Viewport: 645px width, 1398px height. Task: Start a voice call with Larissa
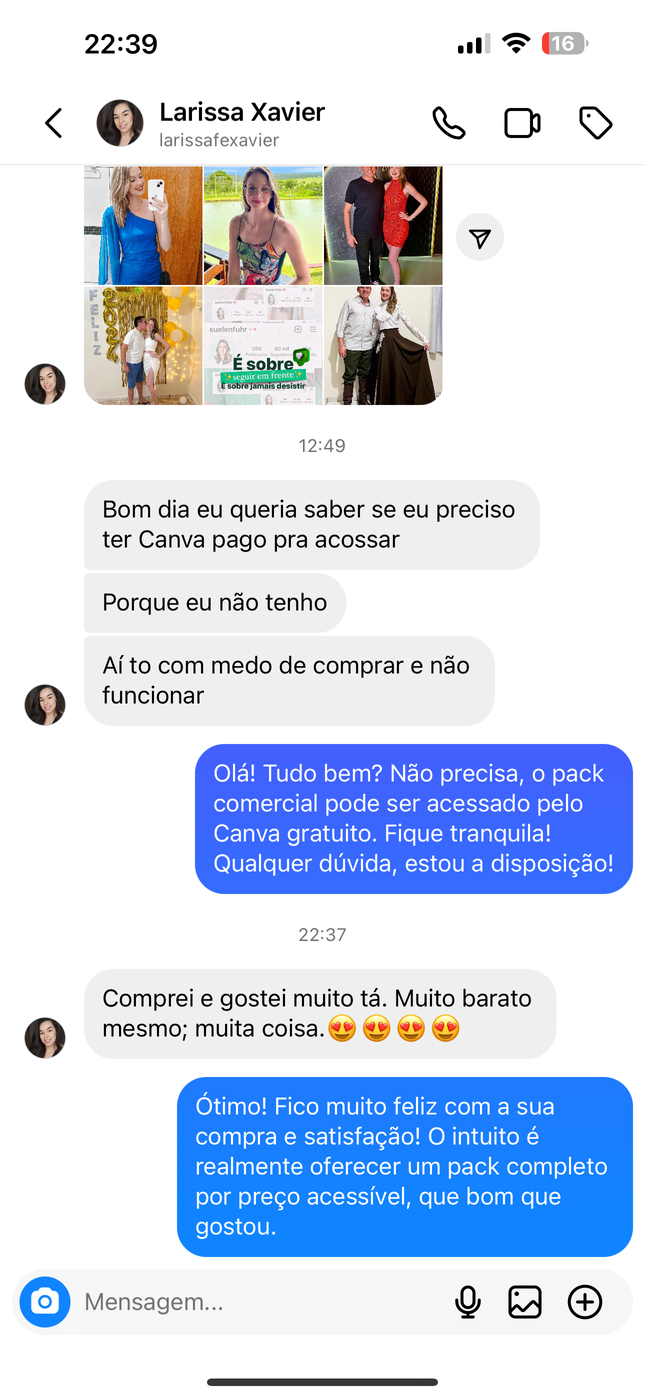pyautogui.click(x=448, y=123)
